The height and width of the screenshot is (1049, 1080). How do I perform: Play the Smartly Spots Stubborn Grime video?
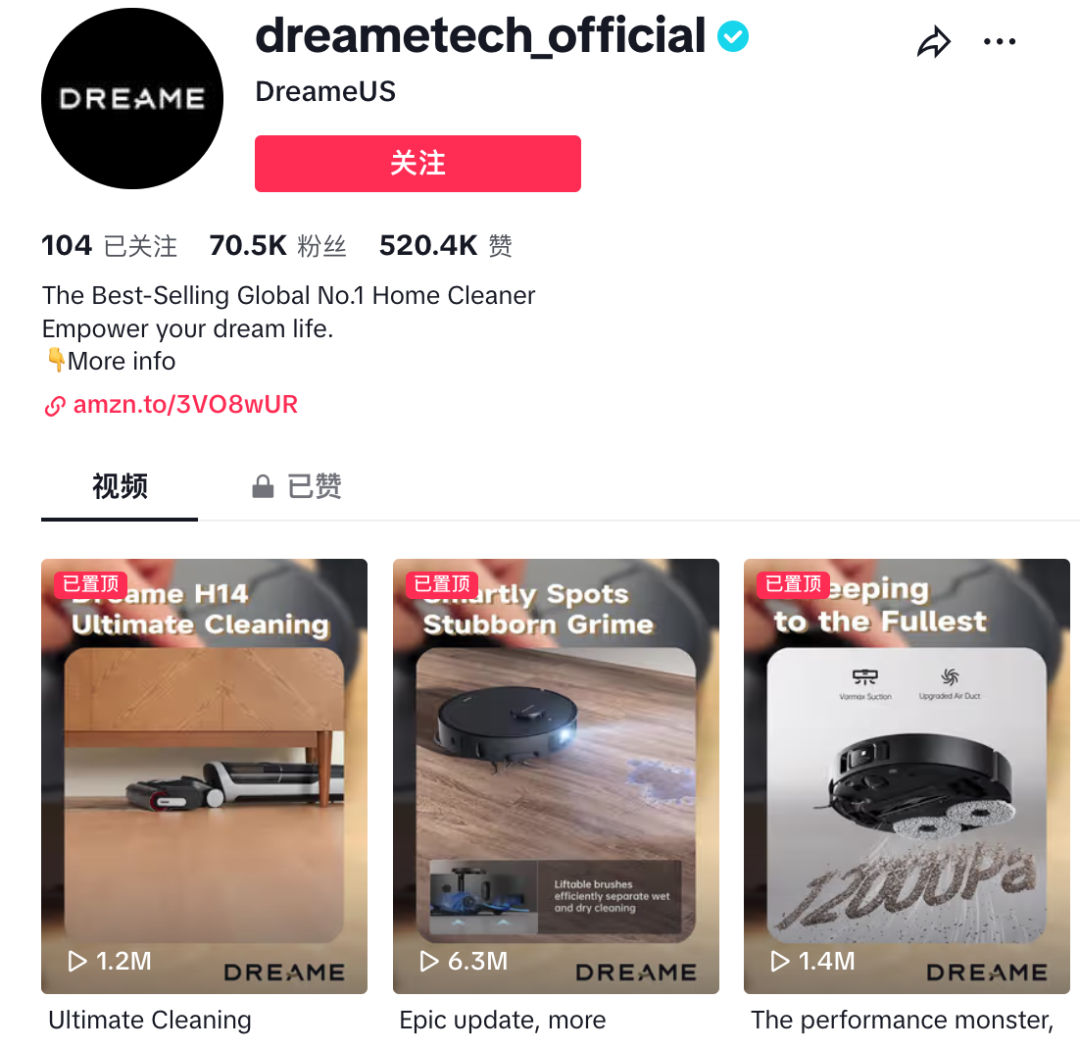click(555, 775)
